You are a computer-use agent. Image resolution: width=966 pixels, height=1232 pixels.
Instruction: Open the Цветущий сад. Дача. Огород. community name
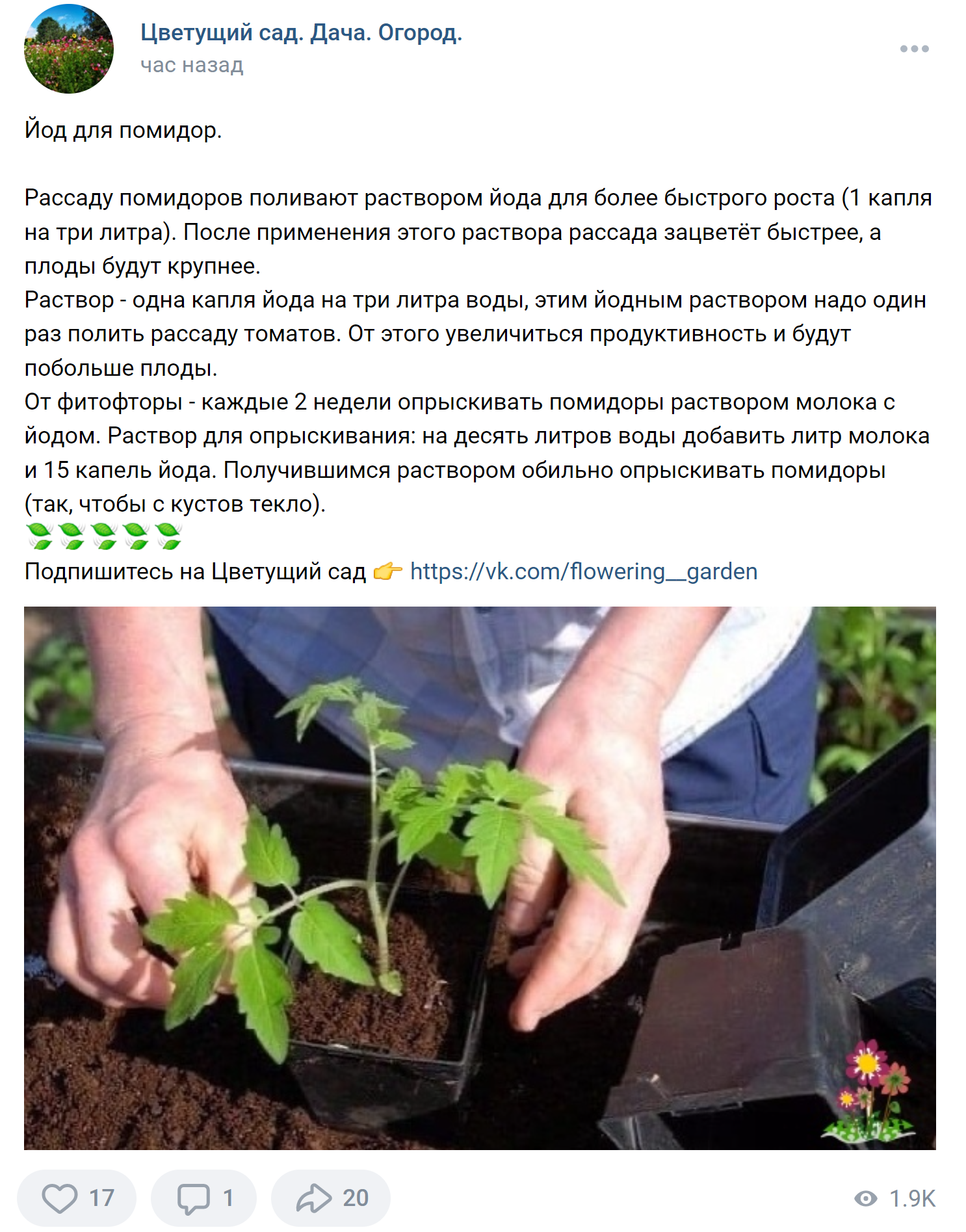tap(301, 33)
